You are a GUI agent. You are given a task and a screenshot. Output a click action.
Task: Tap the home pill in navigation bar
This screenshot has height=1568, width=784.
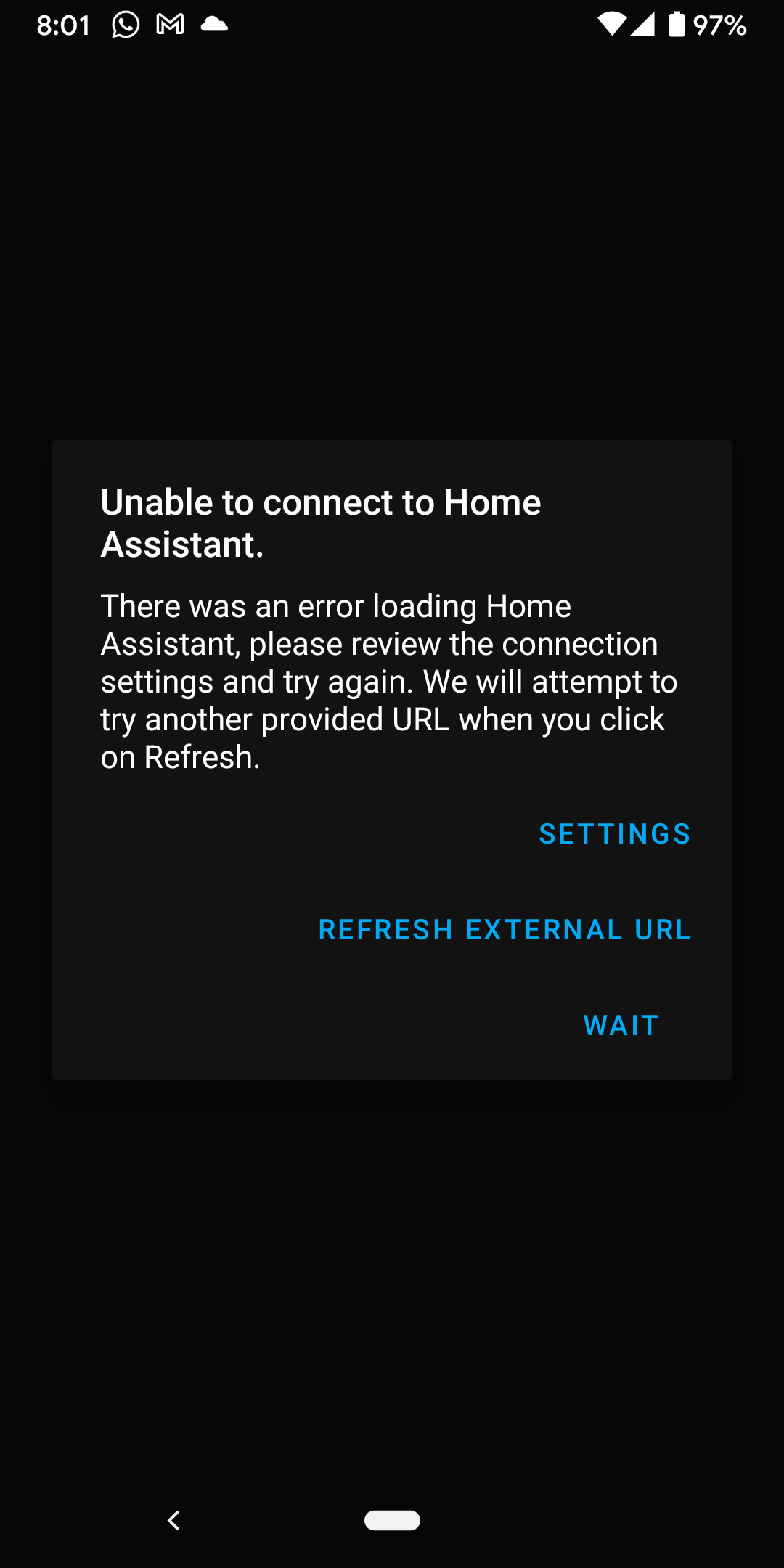tap(392, 1520)
